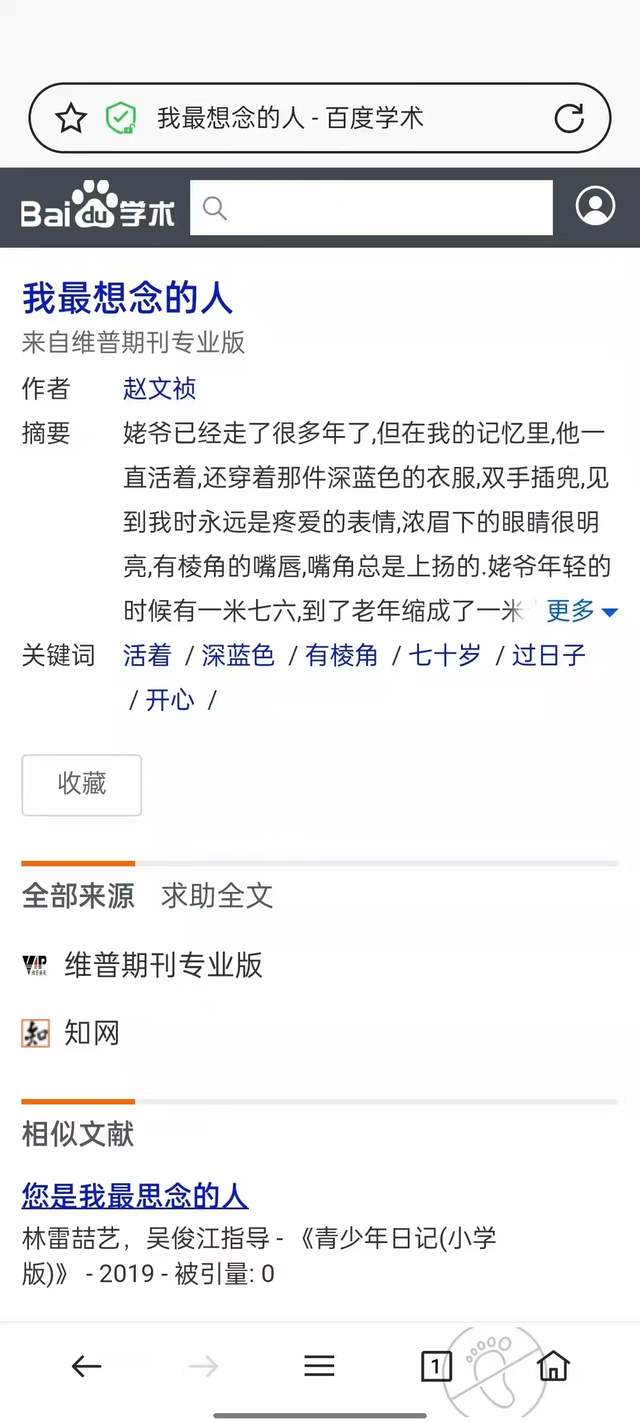Expand the abstract with 更多

(x=581, y=610)
